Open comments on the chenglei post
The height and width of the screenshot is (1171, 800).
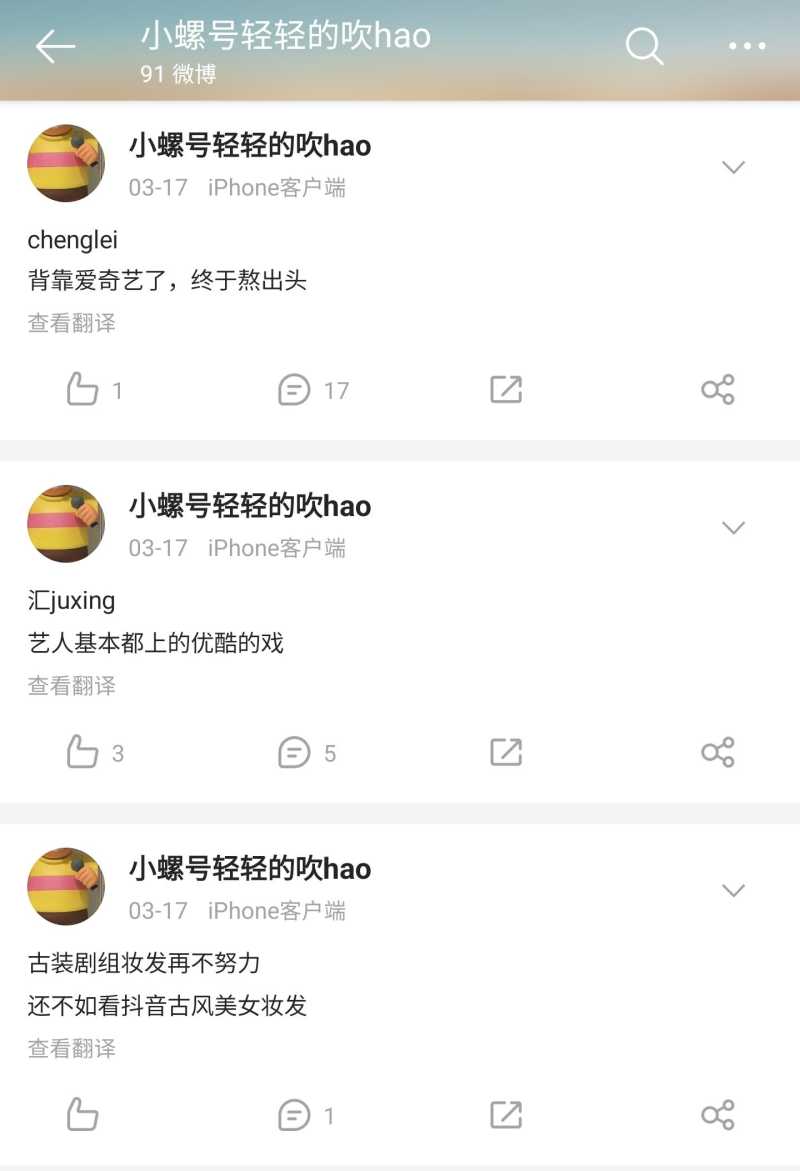(x=294, y=389)
